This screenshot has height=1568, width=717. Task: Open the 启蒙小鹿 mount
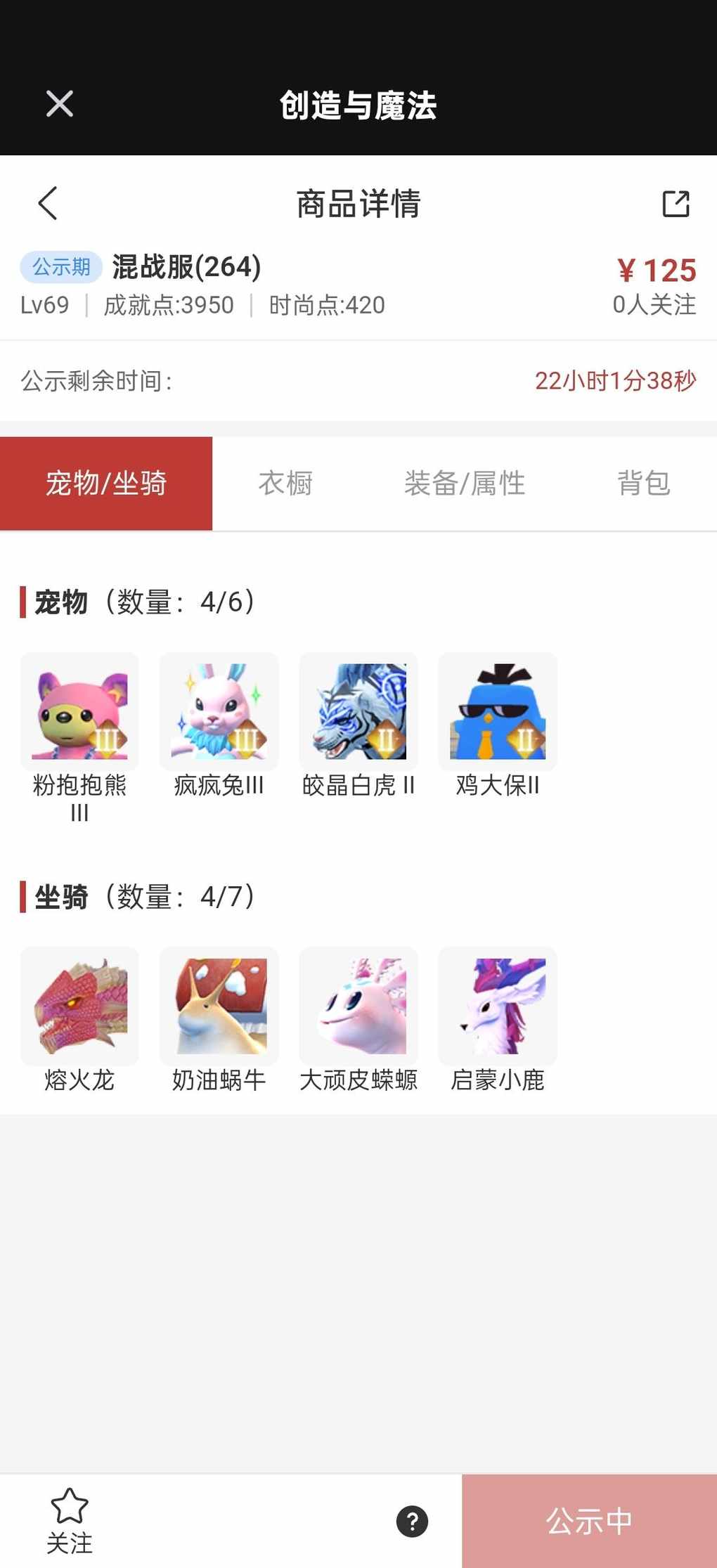(498, 1006)
